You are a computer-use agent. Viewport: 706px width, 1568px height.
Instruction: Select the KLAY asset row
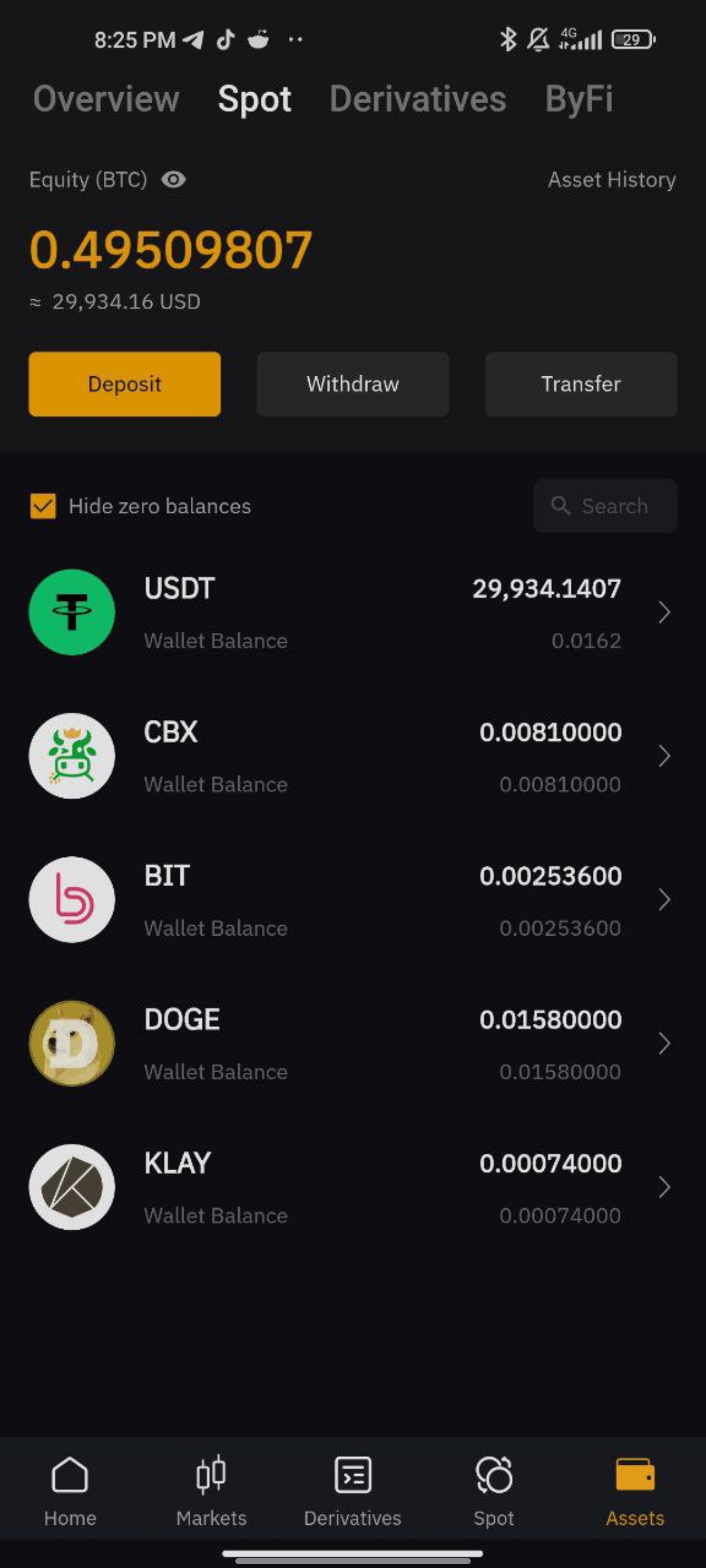click(353, 1187)
